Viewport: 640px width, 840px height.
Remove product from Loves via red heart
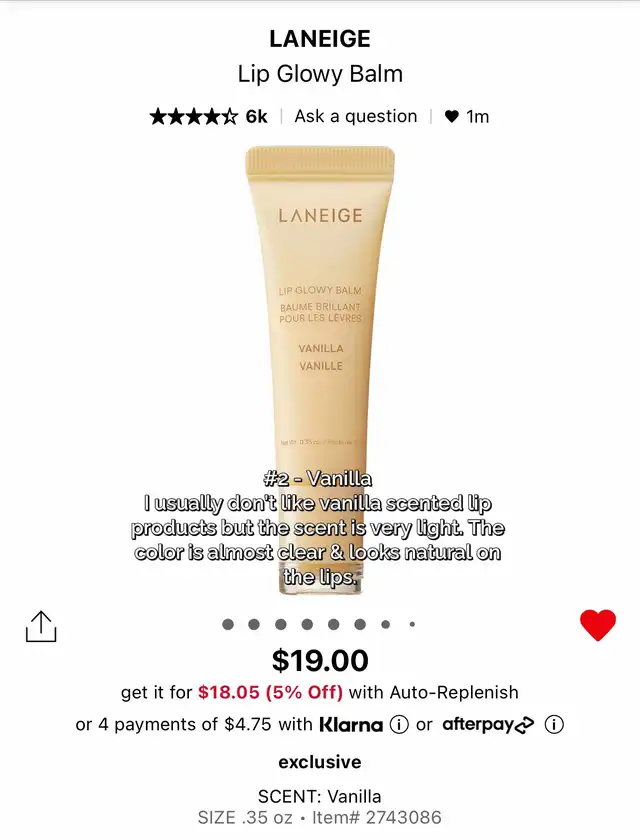click(x=598, y=625)
